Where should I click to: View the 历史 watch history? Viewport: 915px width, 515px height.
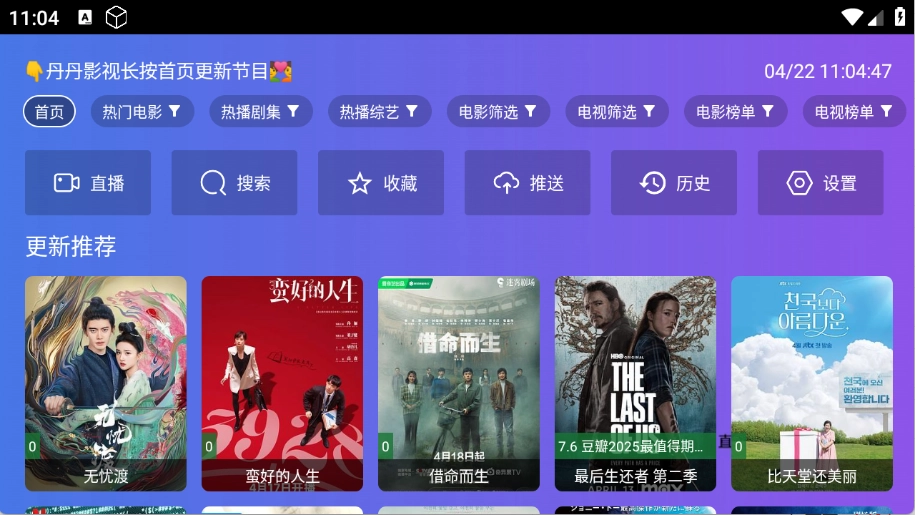[674, 183]
